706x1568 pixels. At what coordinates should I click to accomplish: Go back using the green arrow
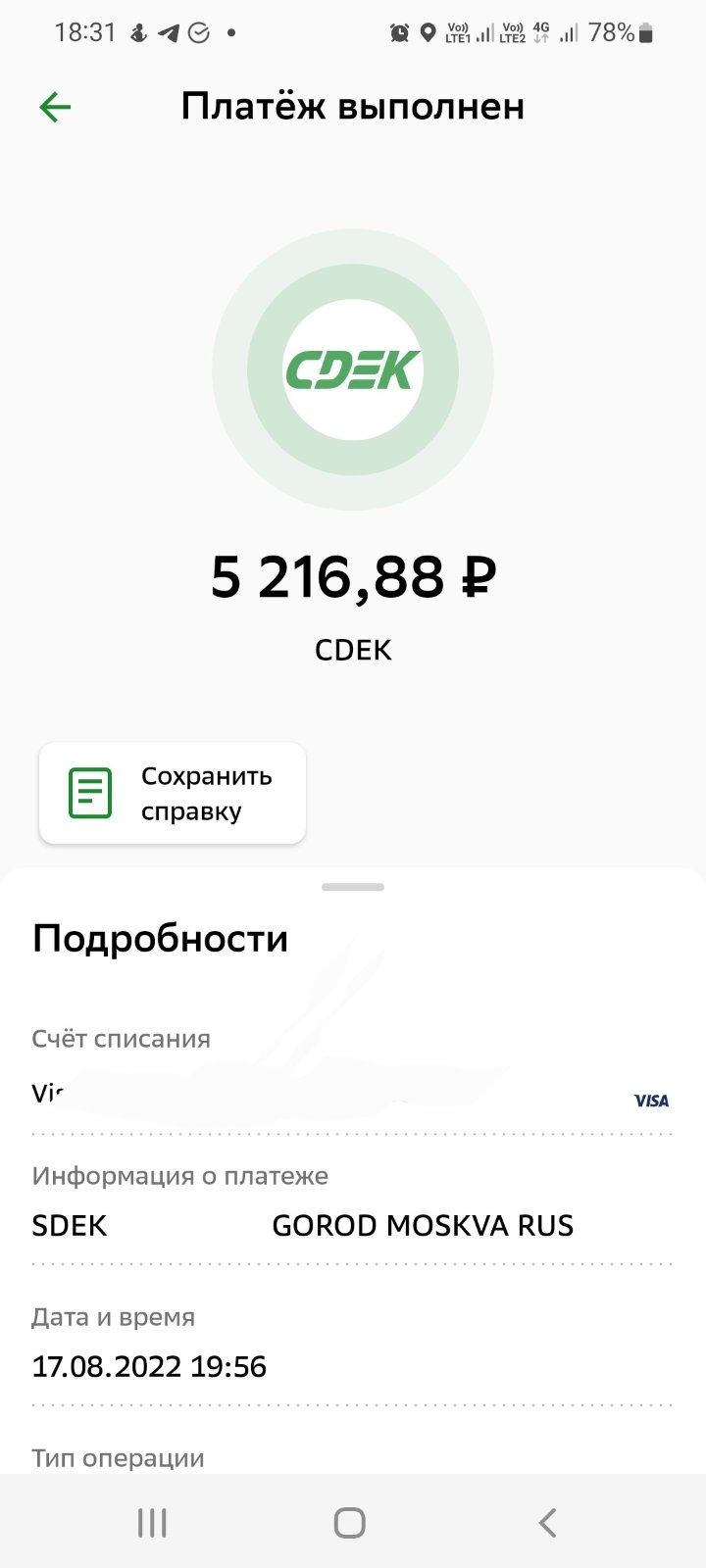[x=55, y=107]
